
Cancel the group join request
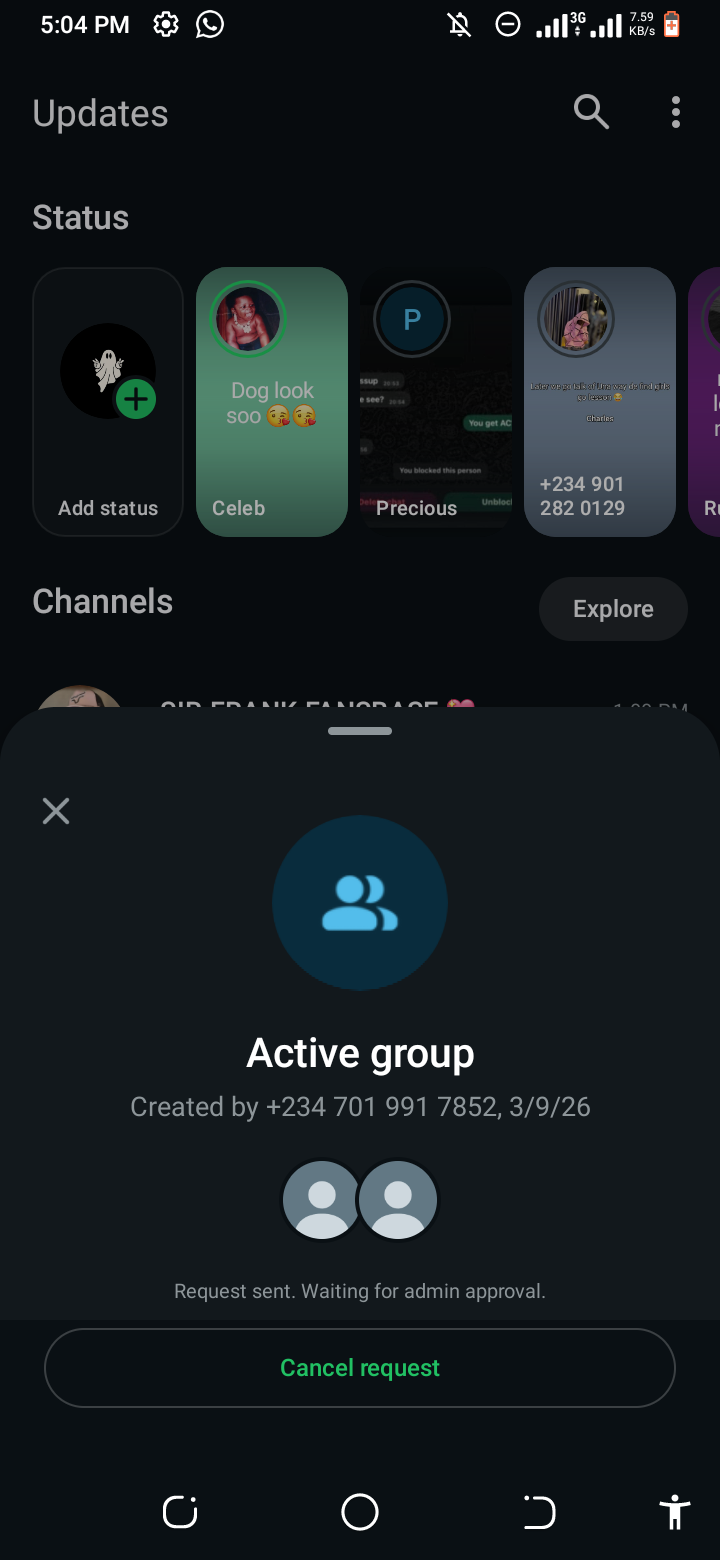point(360,1368)
